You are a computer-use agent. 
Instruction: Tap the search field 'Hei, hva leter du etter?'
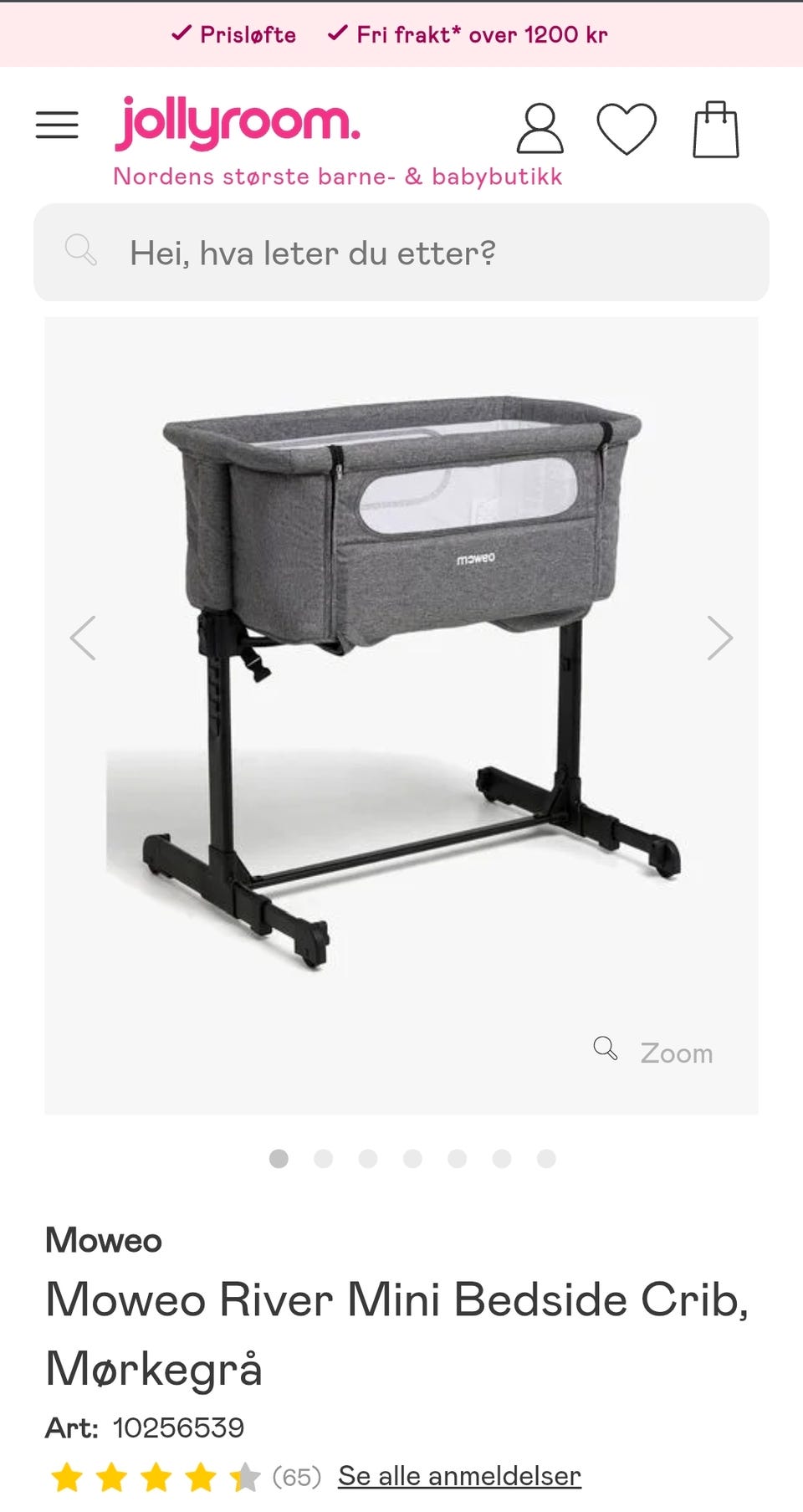click(x=401, y=252)
